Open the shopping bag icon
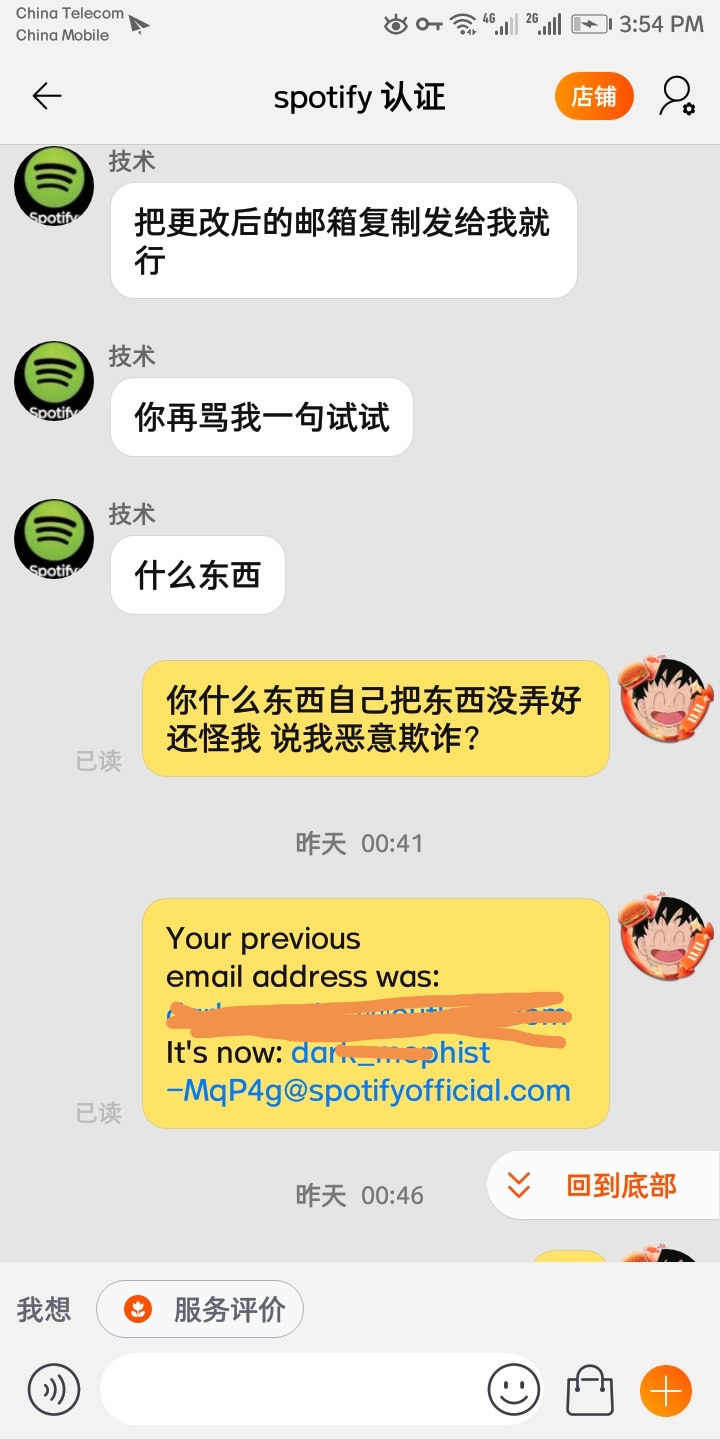Screen dimensions: 720x1440 pyautogui.click(x=590, y=1389)
